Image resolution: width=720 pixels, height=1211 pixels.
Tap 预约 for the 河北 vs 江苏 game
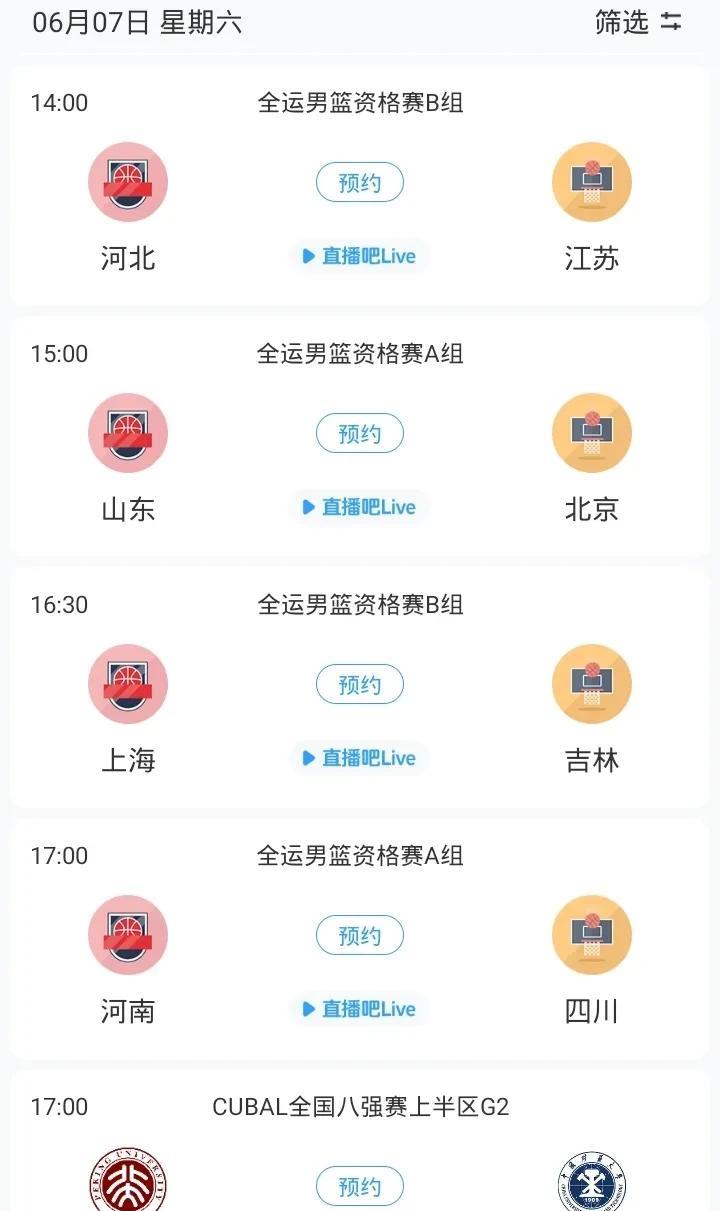(360, 183)
